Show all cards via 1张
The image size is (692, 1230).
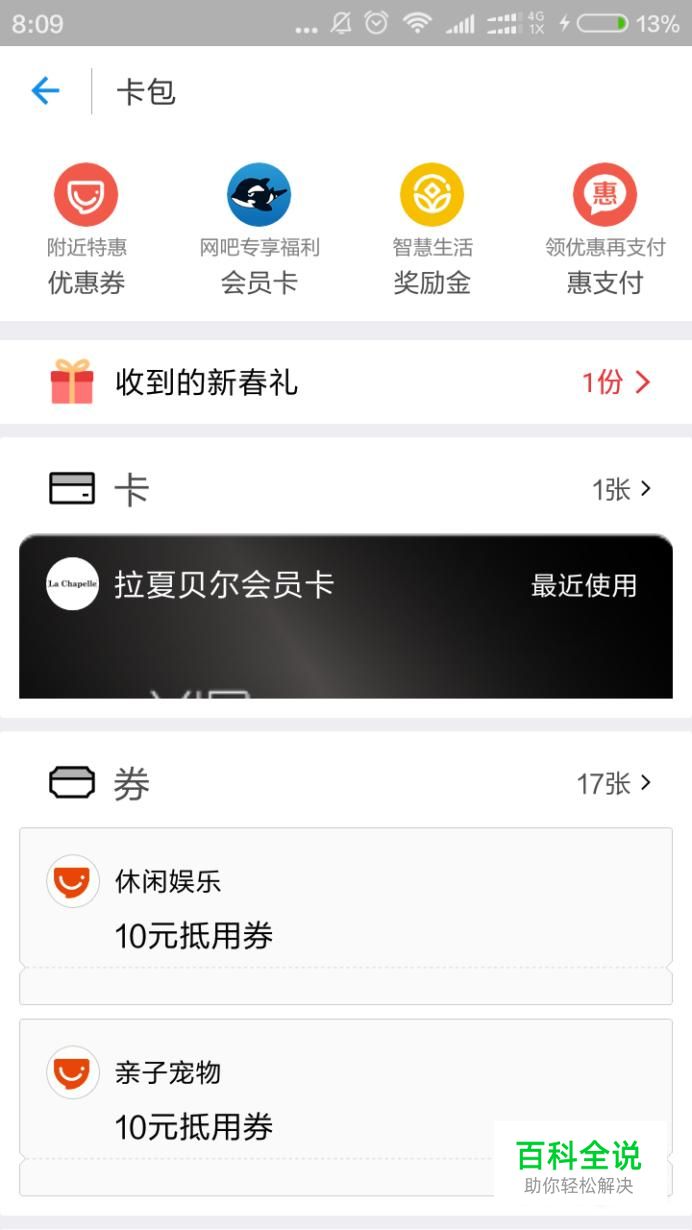[x=621, y=489]
